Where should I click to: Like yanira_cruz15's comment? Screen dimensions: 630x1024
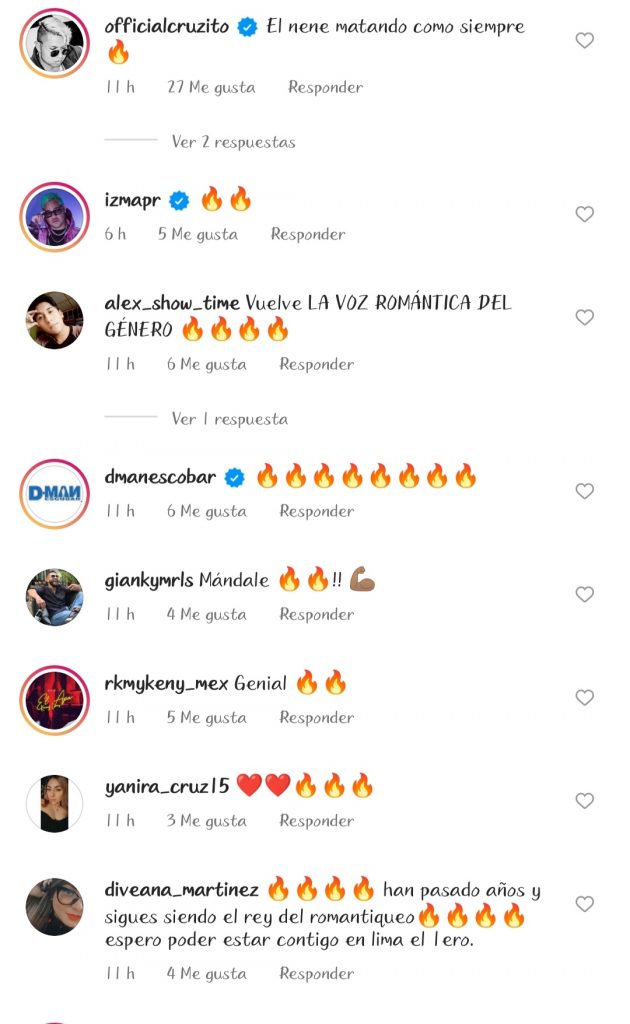[x=585, y=800]
